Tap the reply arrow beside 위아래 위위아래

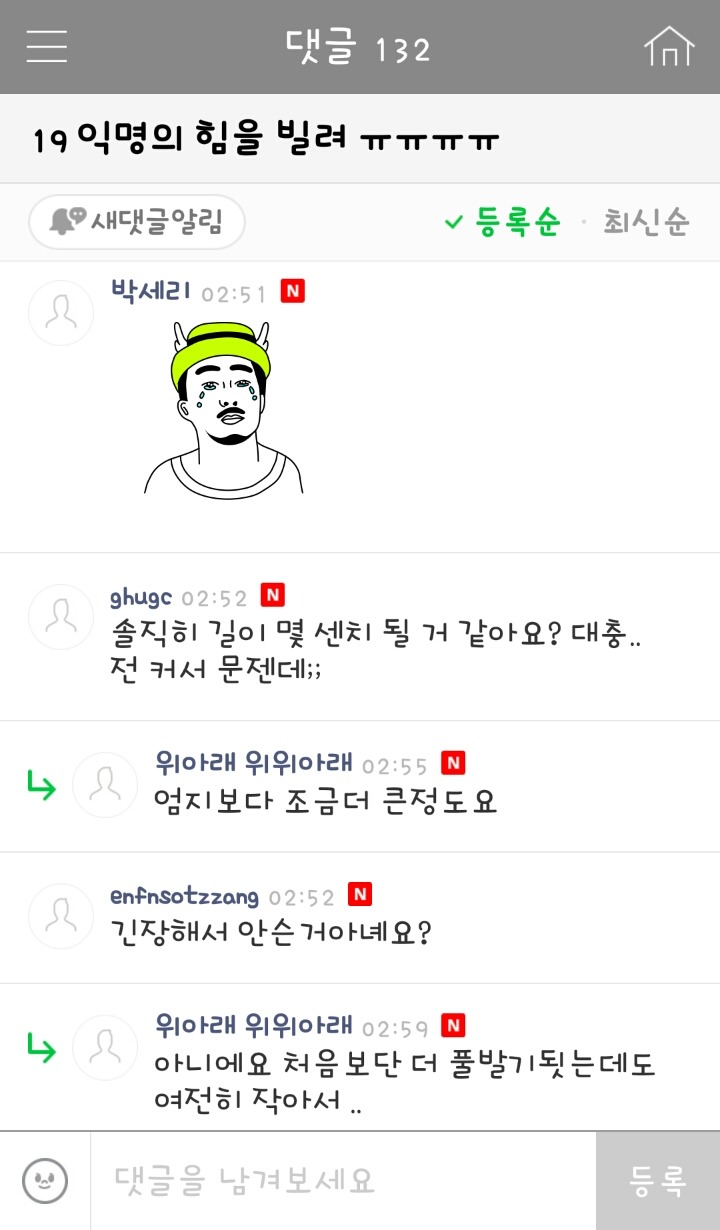click(x=40, y=787)
